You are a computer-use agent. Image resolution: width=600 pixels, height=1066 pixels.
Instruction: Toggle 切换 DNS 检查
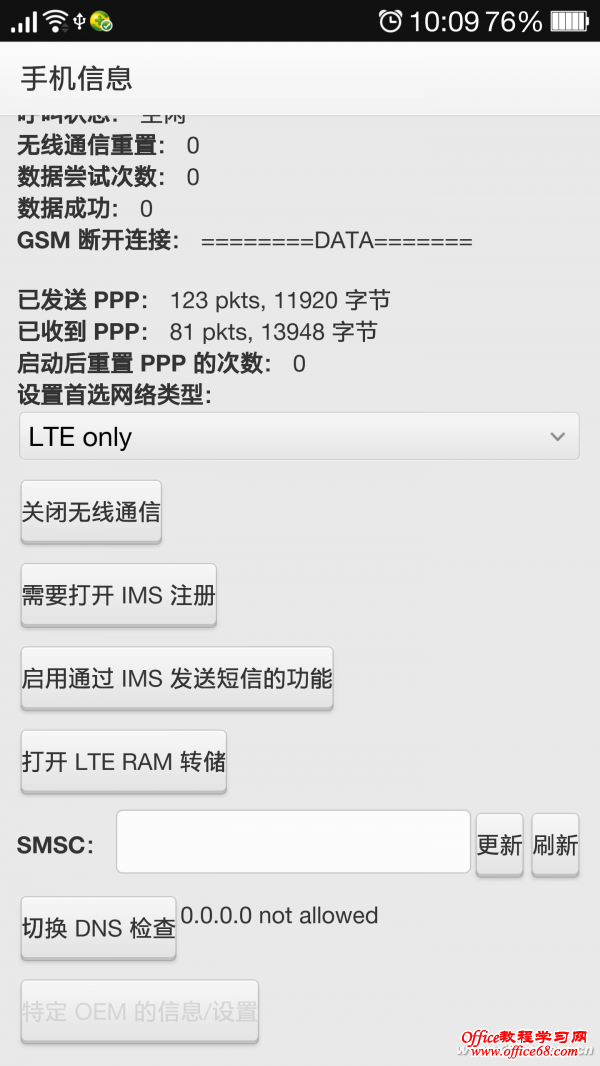(99, 928)
